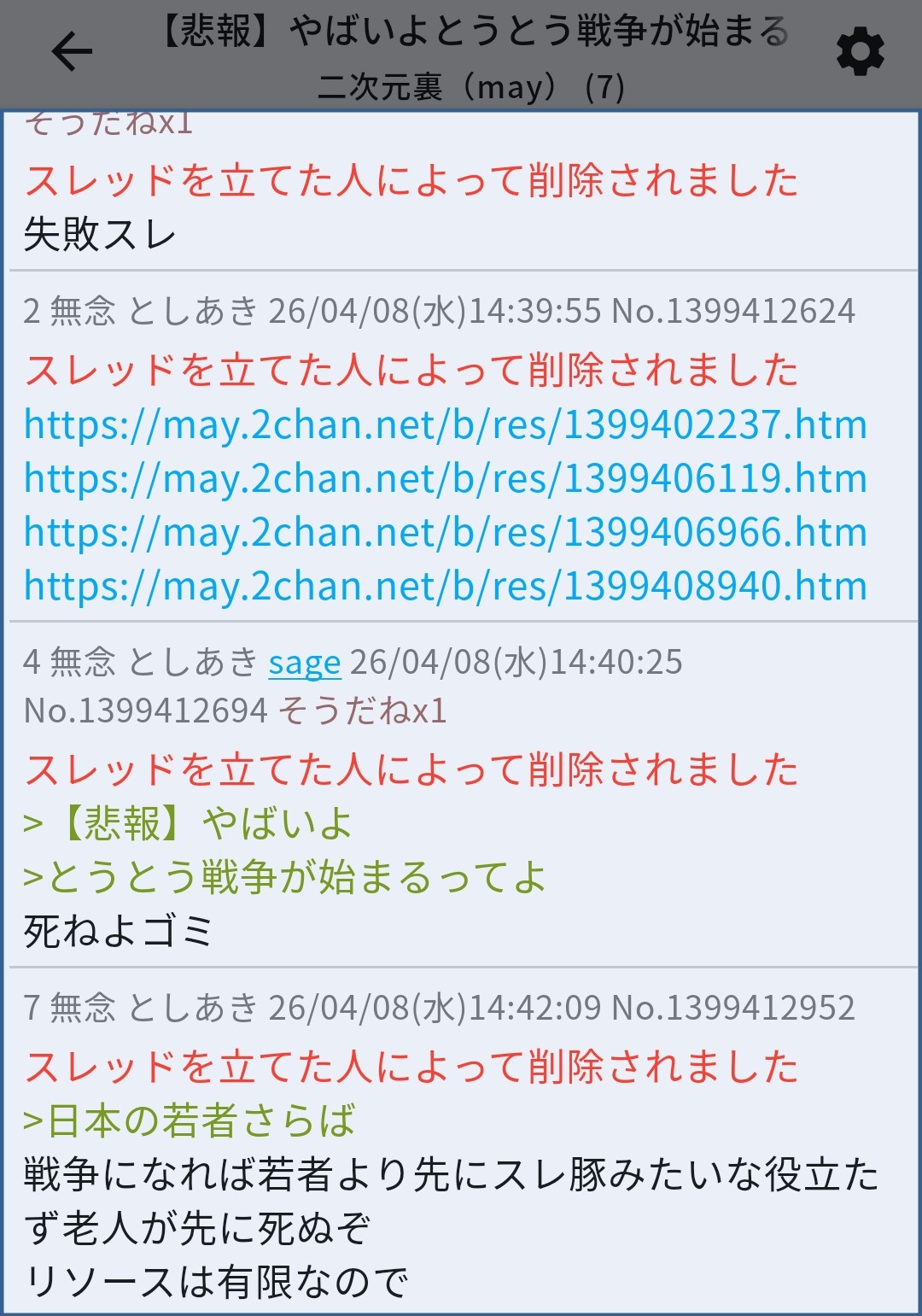922x1316 pixels.
Task: Tap そうだねx1 on post No.1399412694
Action: pos(362,711)
